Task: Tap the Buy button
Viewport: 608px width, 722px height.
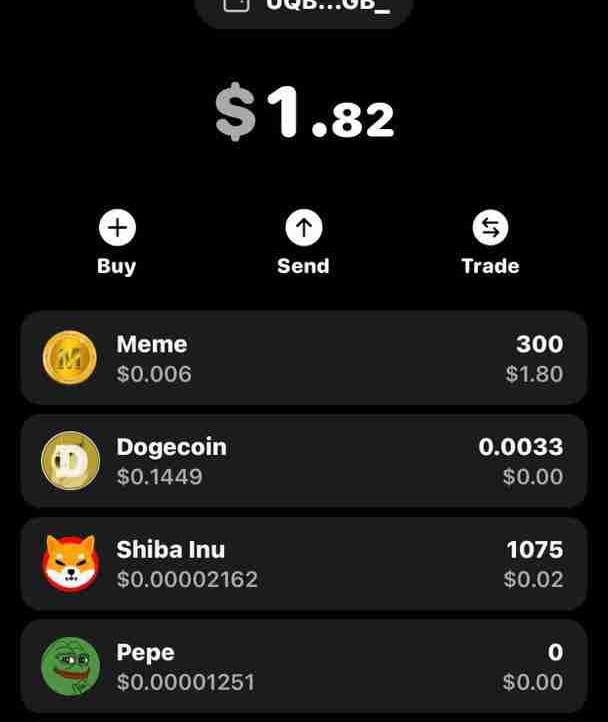Action: tap(116, 229)
